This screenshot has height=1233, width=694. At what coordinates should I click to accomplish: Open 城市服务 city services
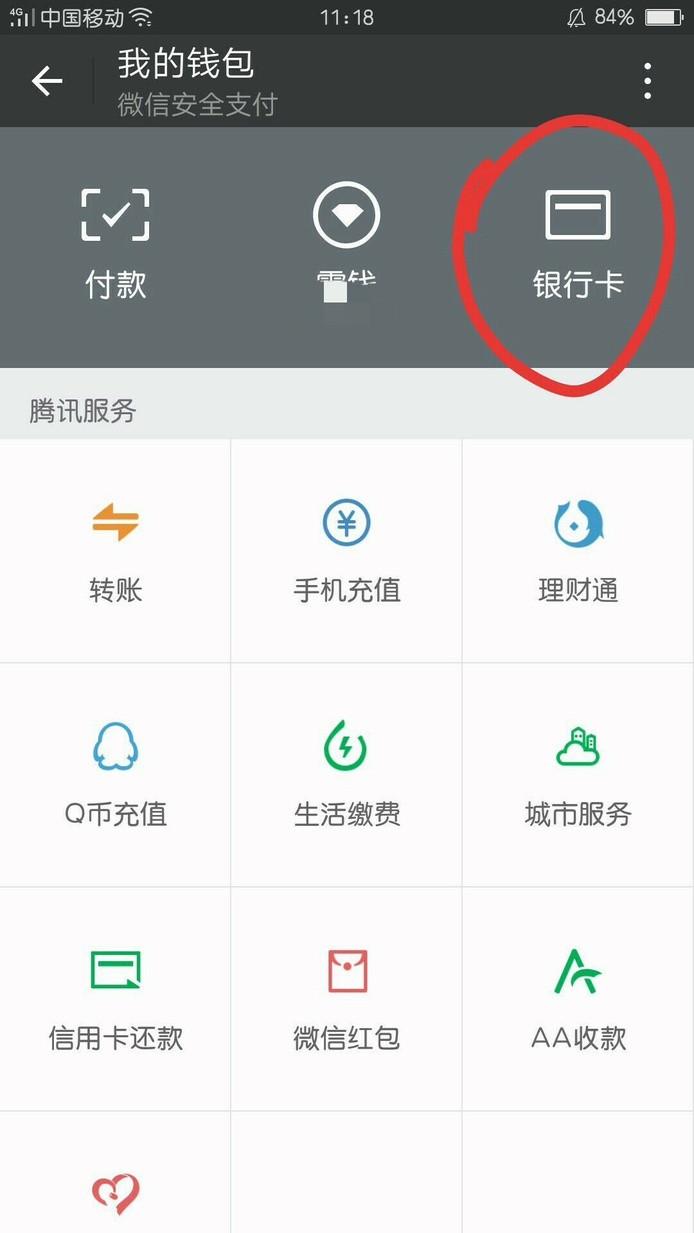point(578,775)
